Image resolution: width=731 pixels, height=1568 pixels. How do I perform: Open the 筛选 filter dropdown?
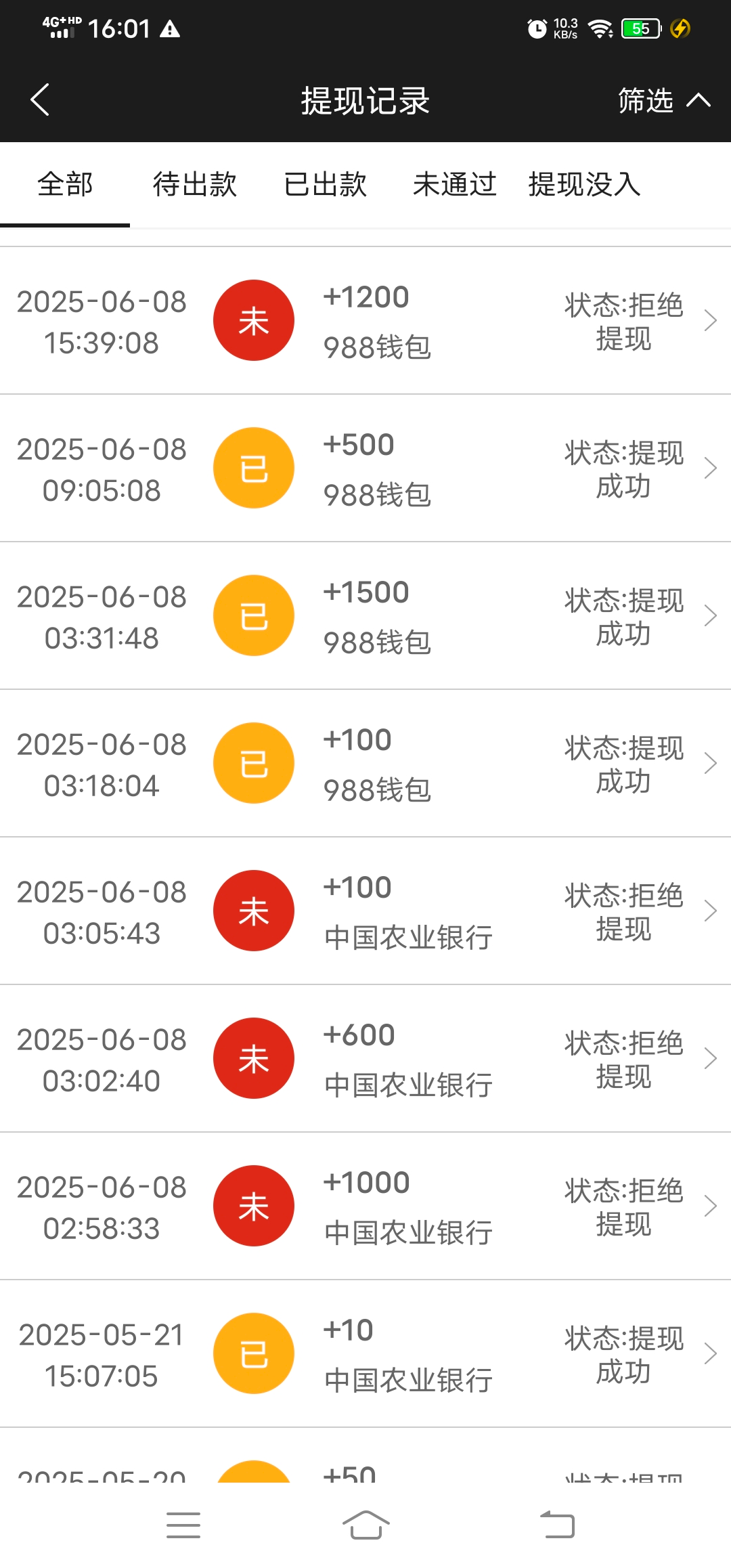point(663,100)
